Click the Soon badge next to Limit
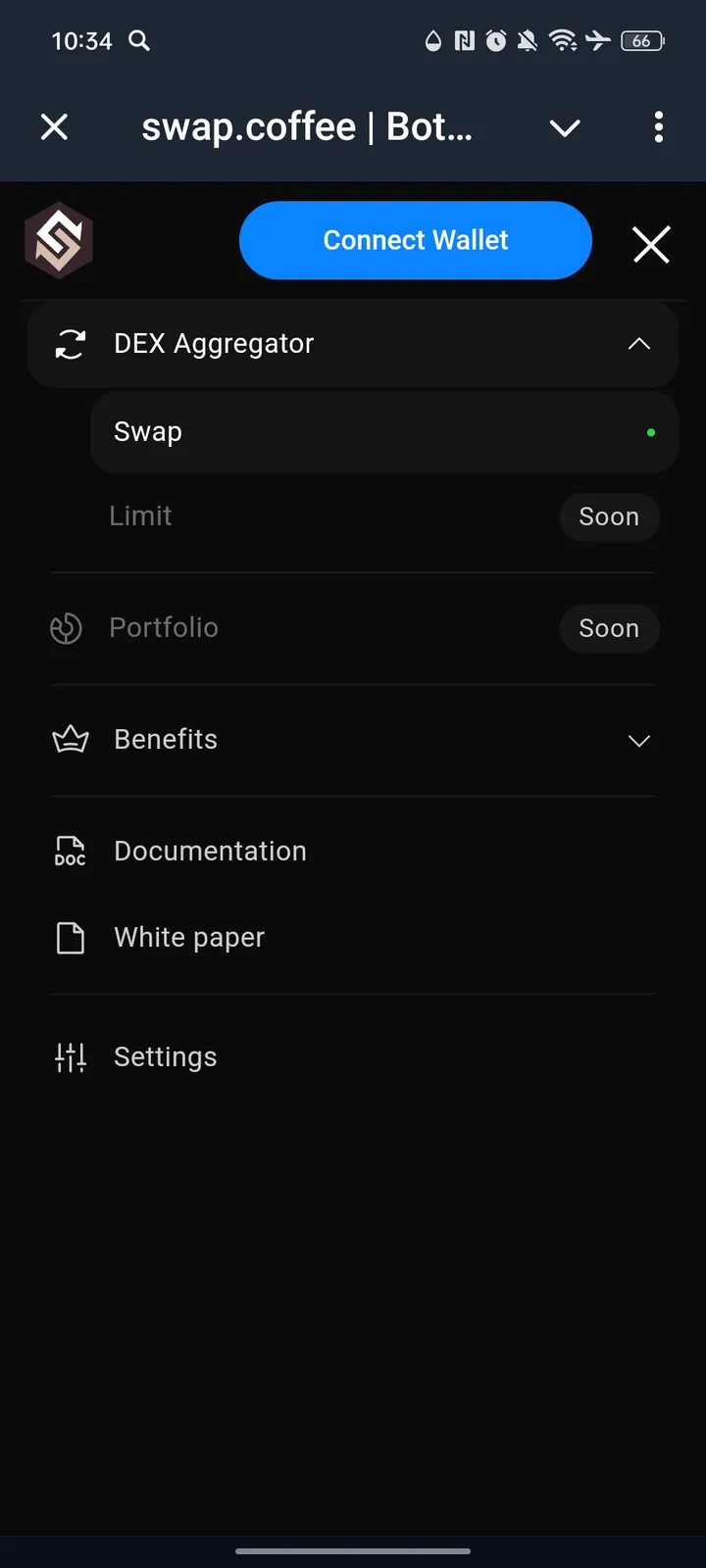This screenshot has height=1568, width=706. 609,516
